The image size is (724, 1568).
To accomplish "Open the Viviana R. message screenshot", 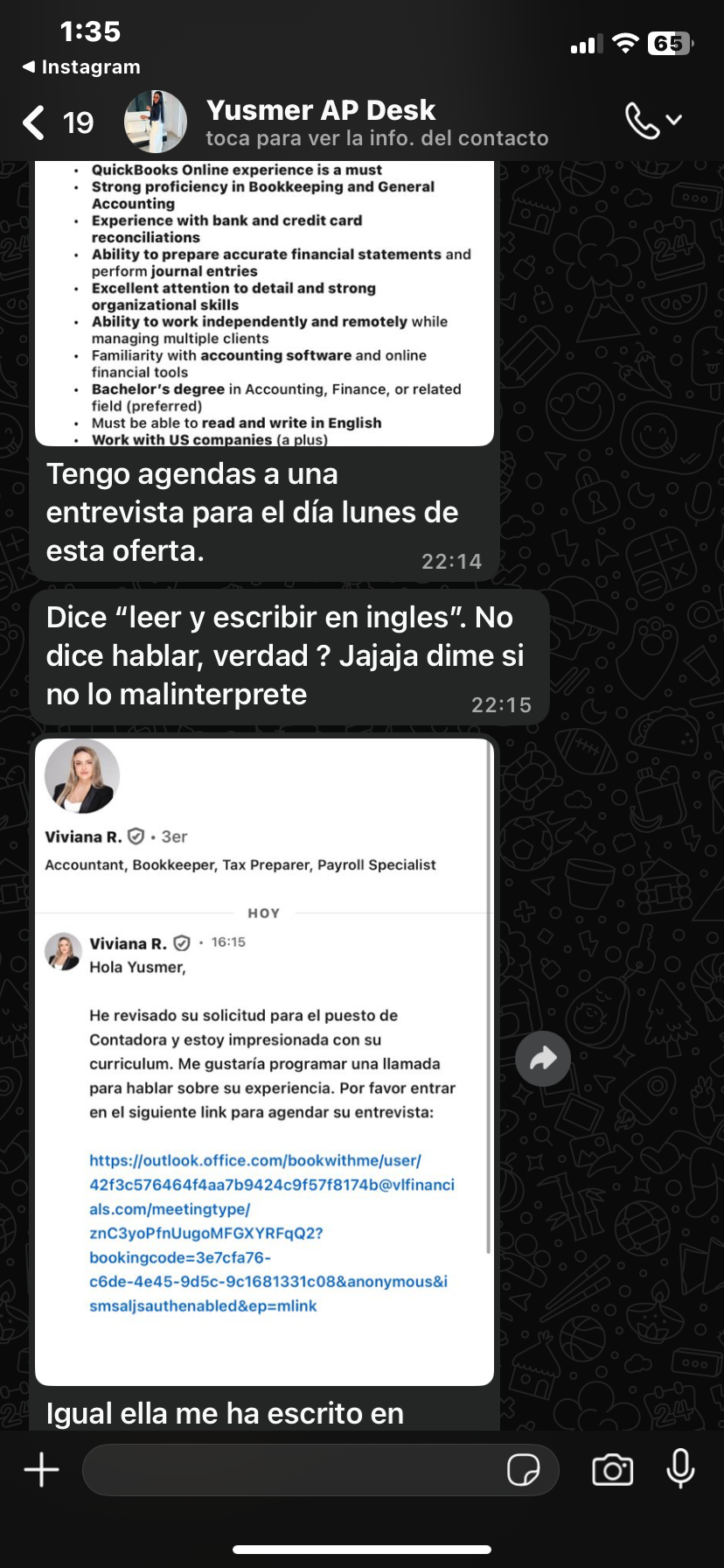I will pos(264,1060).
